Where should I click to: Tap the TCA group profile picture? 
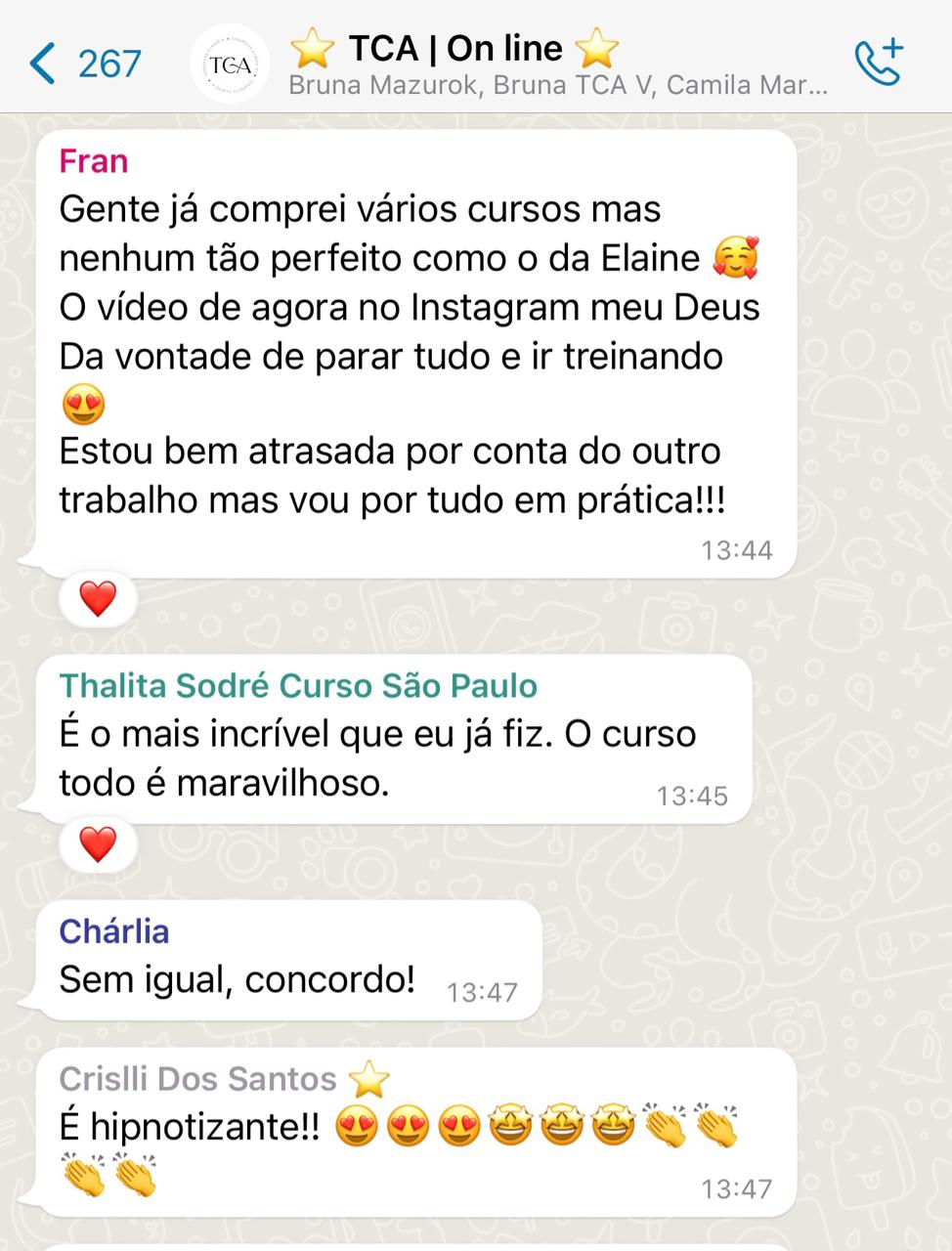click(230, 65)
